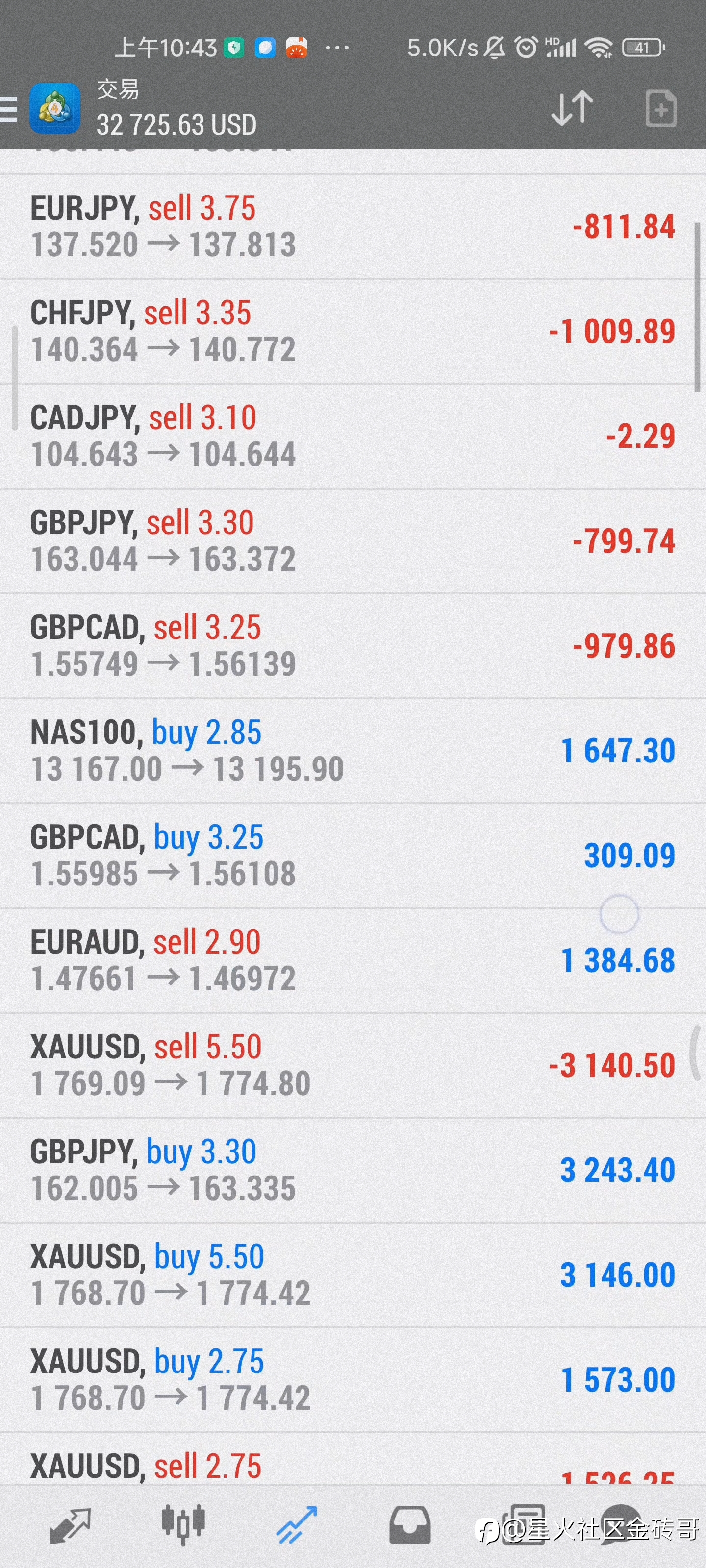
Task: Open the side drawer menu
Action: pyautogui.click(x=8, y=110)
